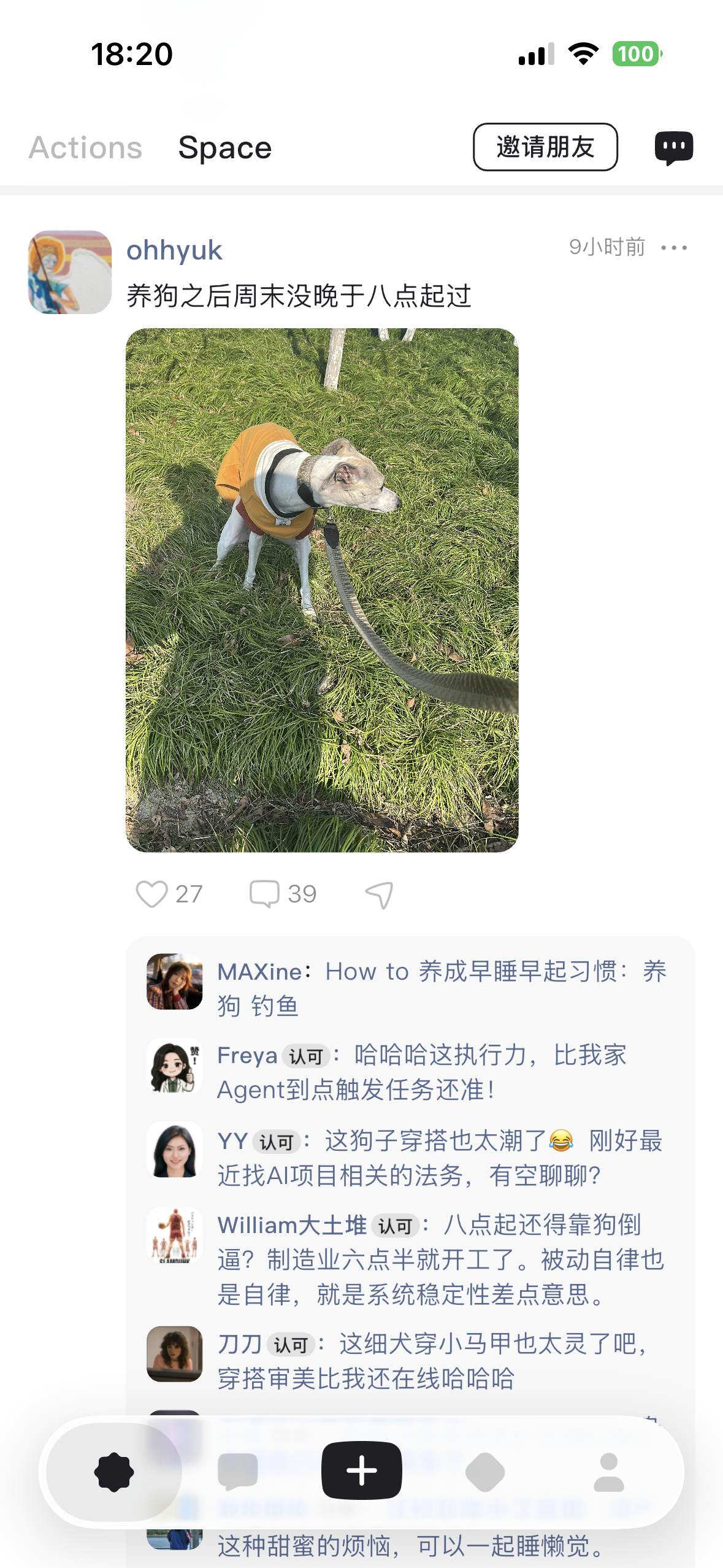Screen dimensions: 723x1568
Task: Switch to the diamond tab in bottom bar
Action: 485,1472
